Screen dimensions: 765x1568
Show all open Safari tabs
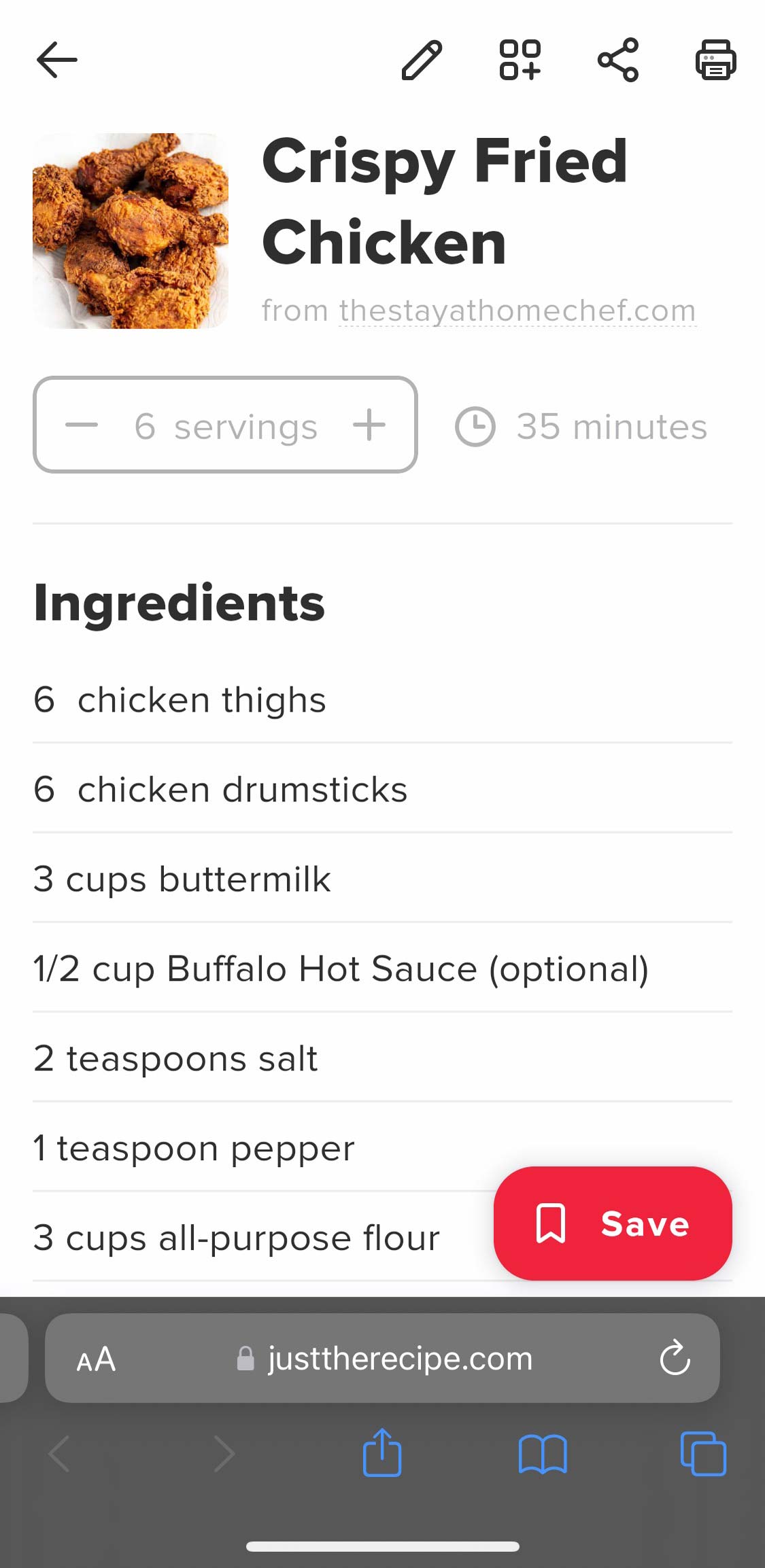coord(703,1454)
